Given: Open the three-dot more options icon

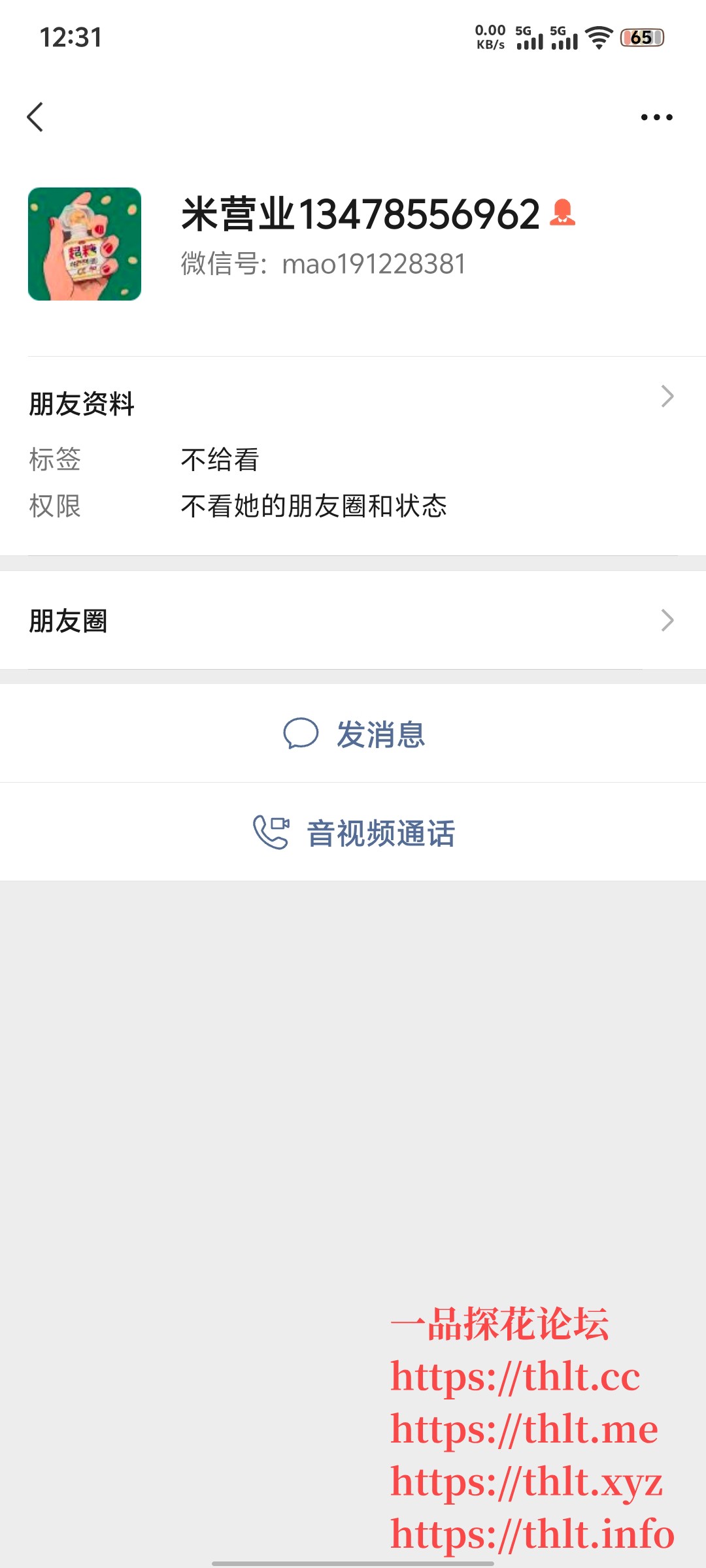Looking at the screenshot, I should tap(656, 116).
